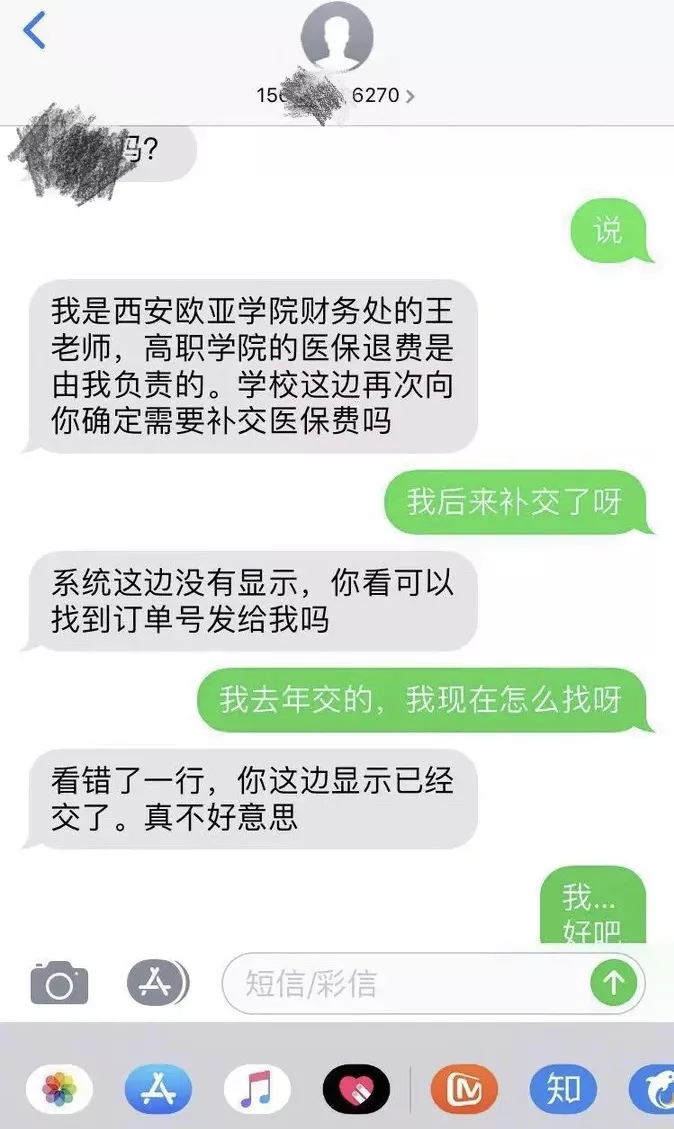Open the camera to attach a photo
The height and width of the screenshot is (1129, 674).
coord(59,983)
